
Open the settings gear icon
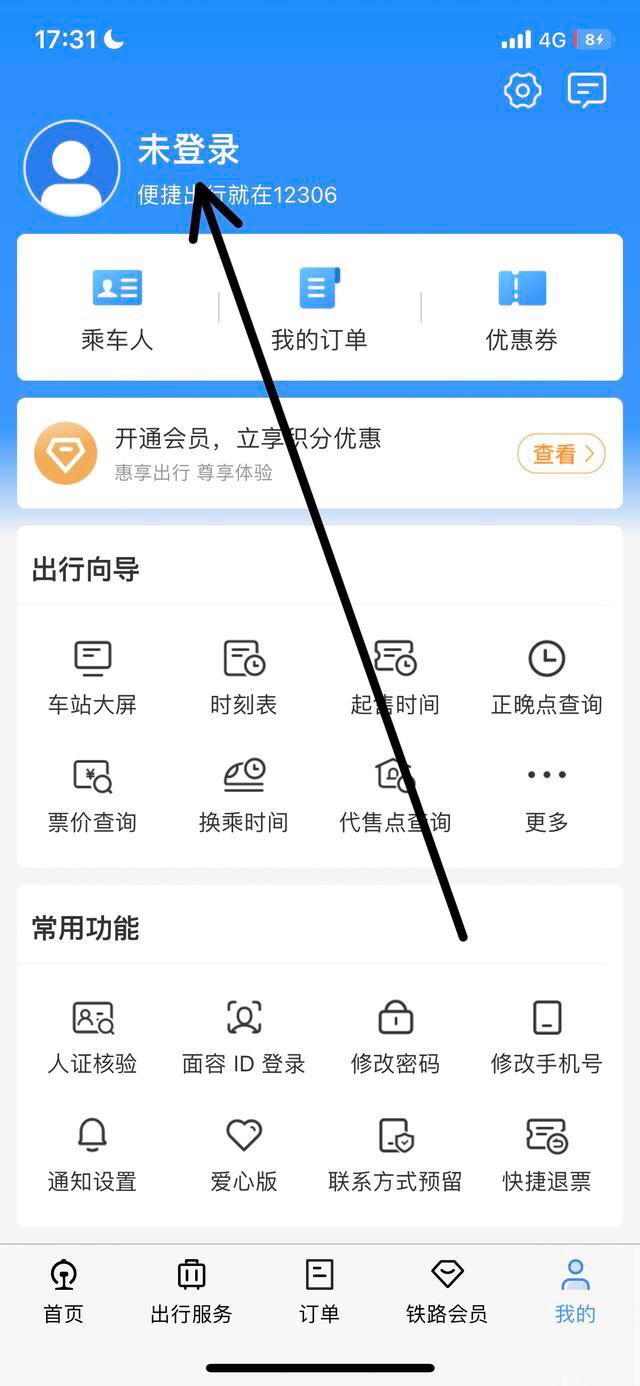pos(522,91)
